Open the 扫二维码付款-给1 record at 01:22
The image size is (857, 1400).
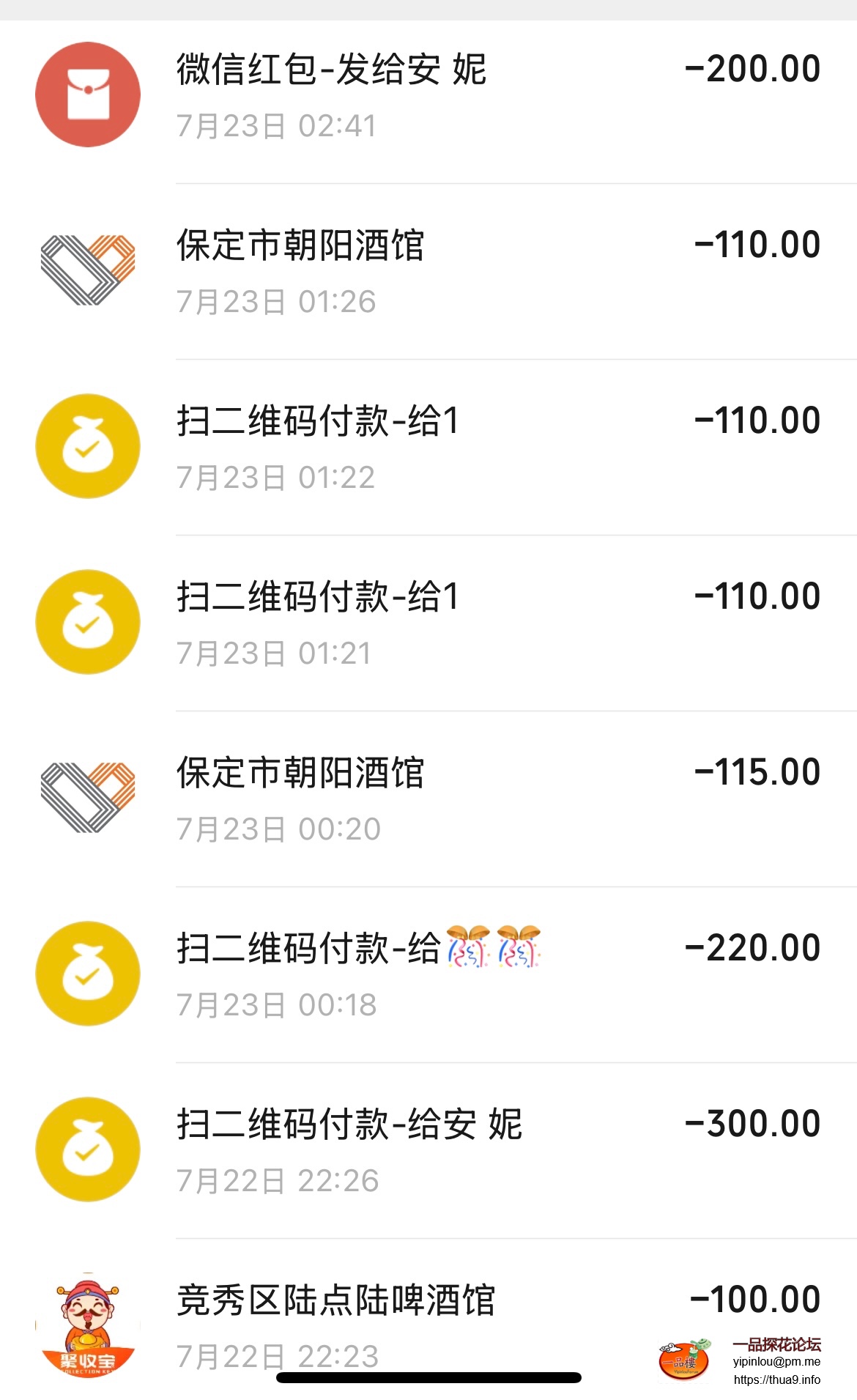(428, 447)
